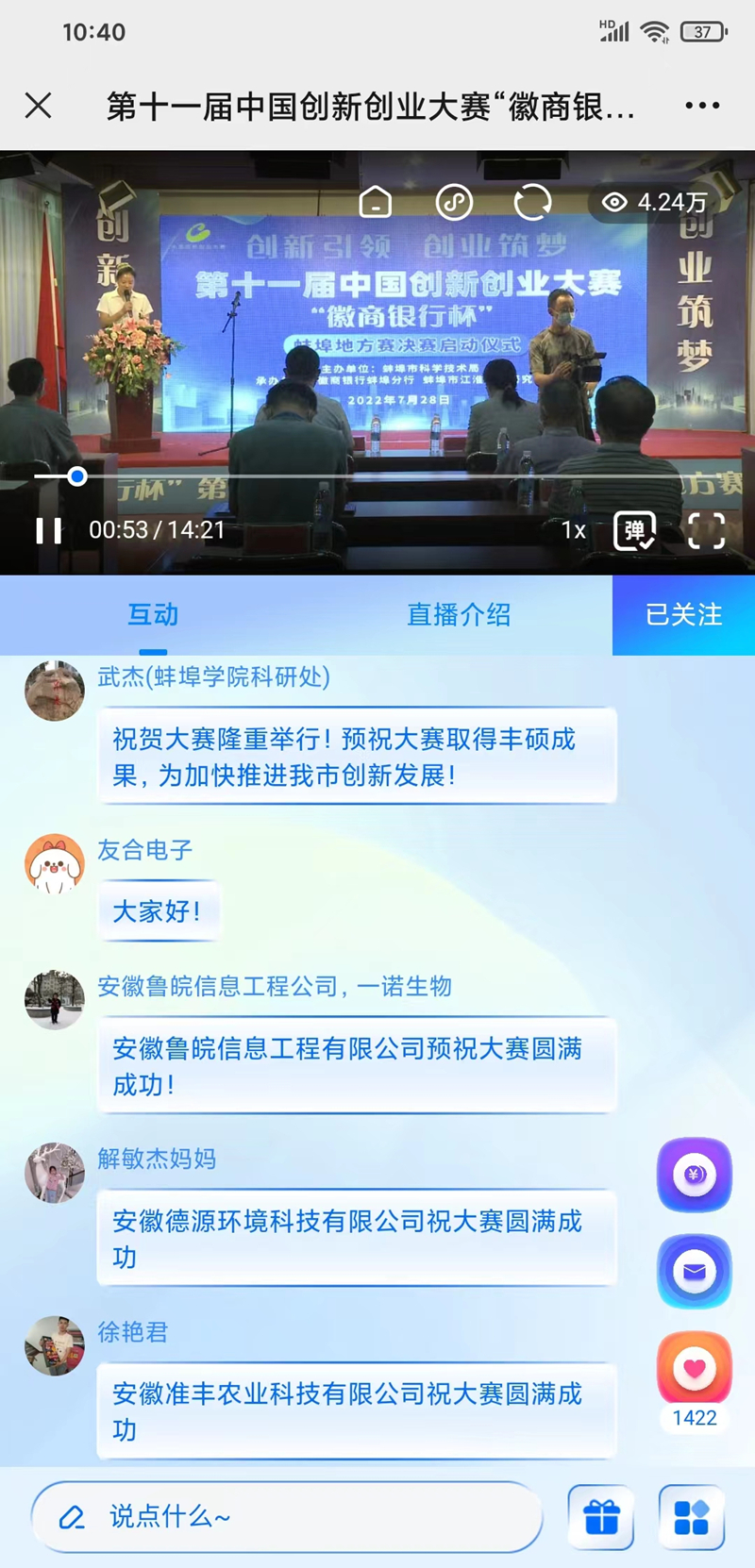Image resolution: width=755 pixels, height=1568 pixels.
Task: Enter fullscreen video mode
Action: [706, 531]
